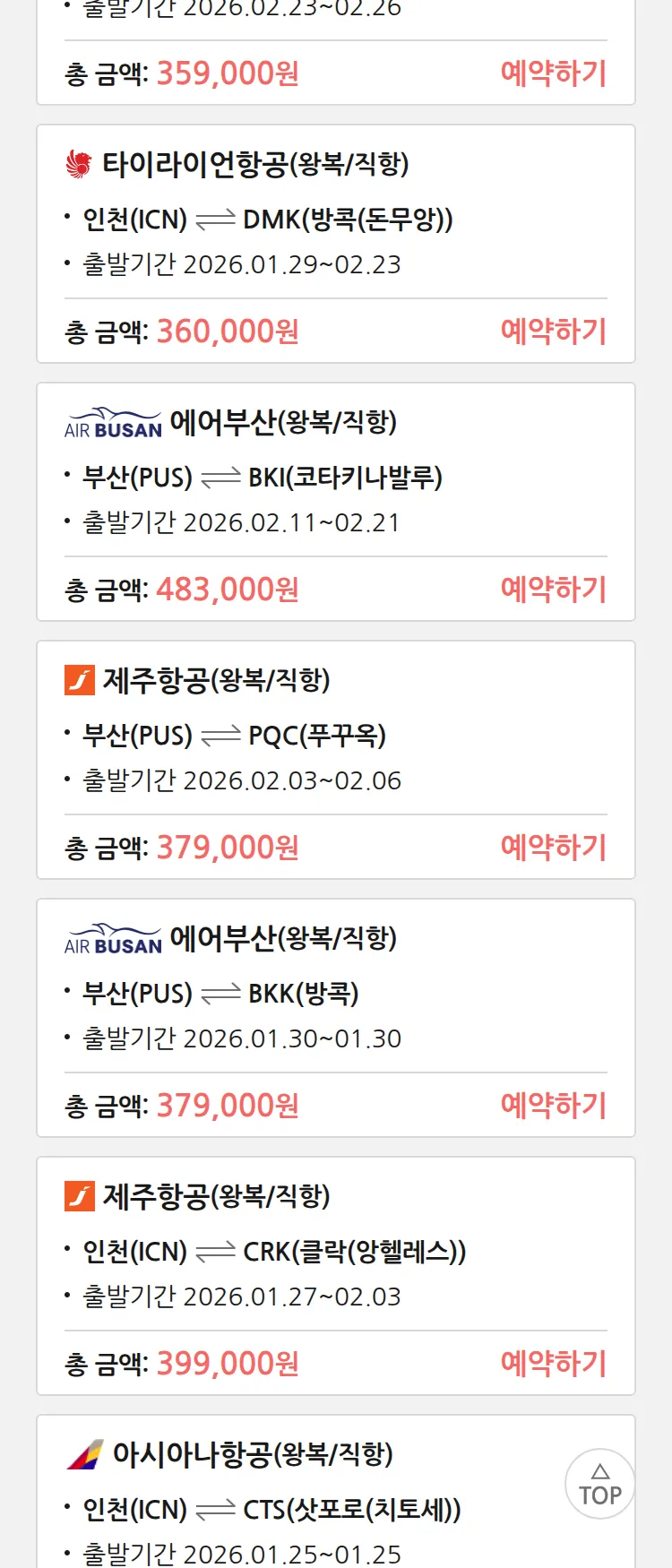Book Air Busan Busan–BKK Bangkok flight
This screenshot has width=672, height=1568.
click(x=553, y=1106)
